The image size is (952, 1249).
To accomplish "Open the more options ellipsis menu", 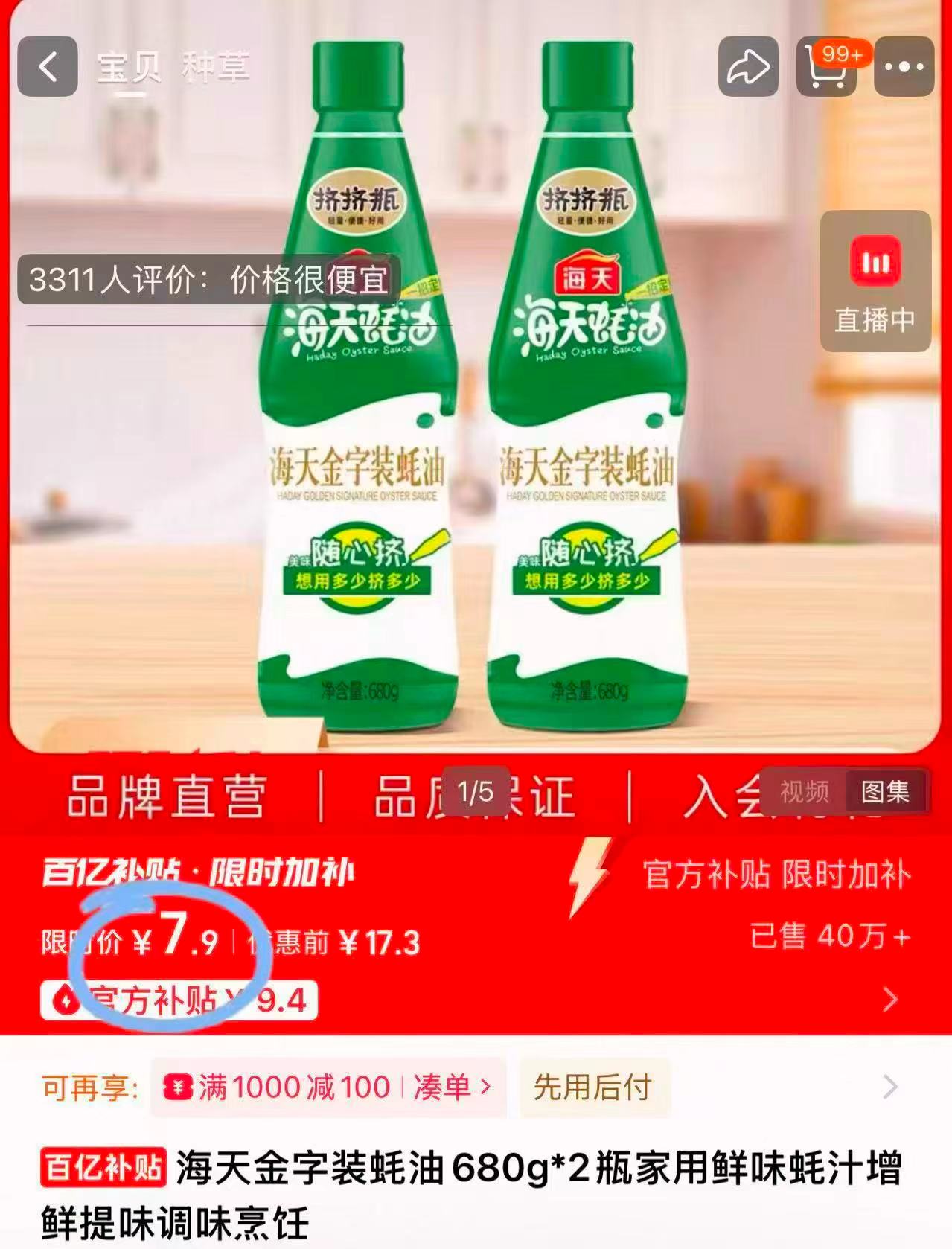I will 905,67.
